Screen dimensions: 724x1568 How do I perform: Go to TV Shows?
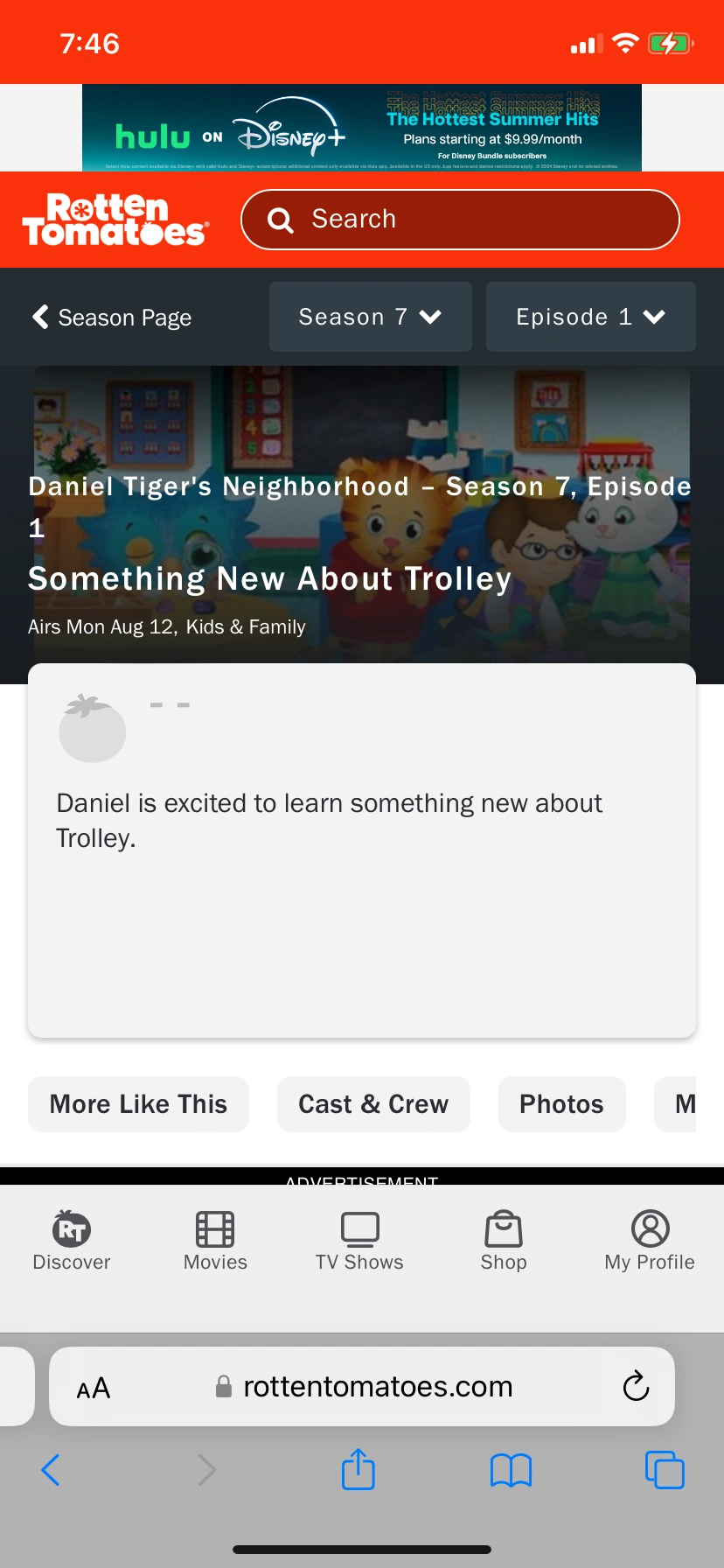[359, 1241]
